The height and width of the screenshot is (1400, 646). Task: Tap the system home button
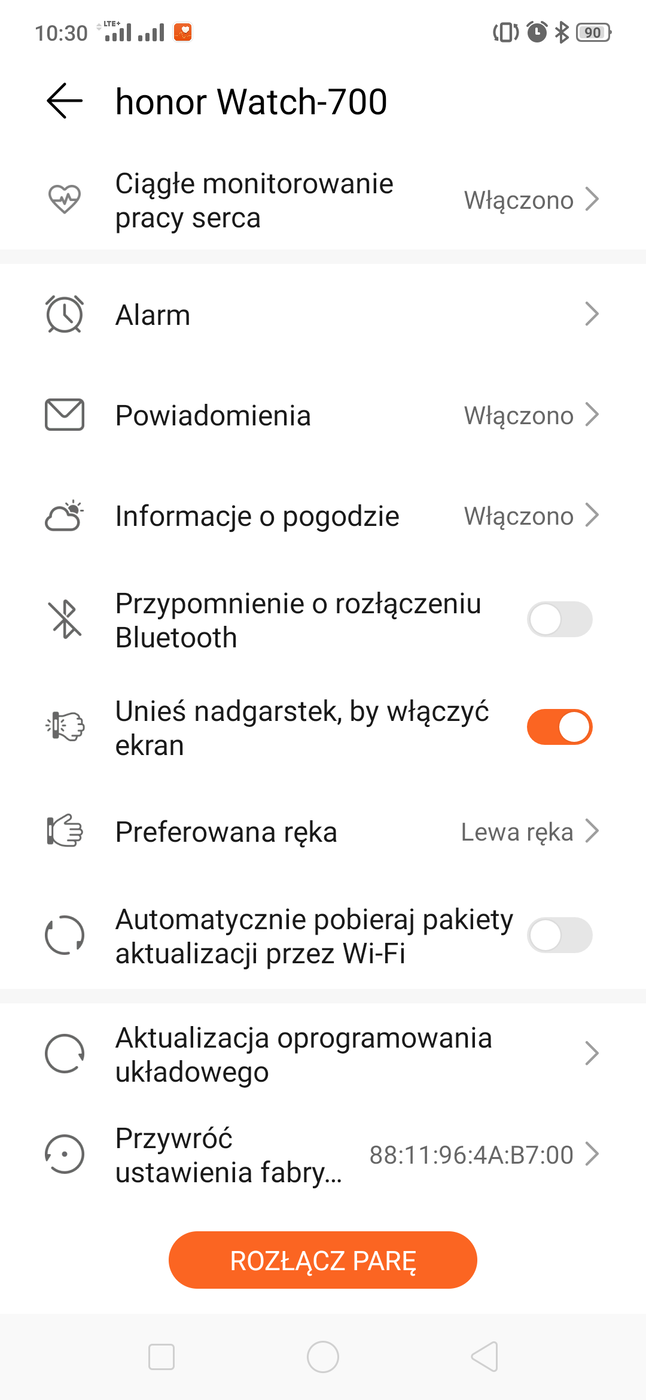322,1356
